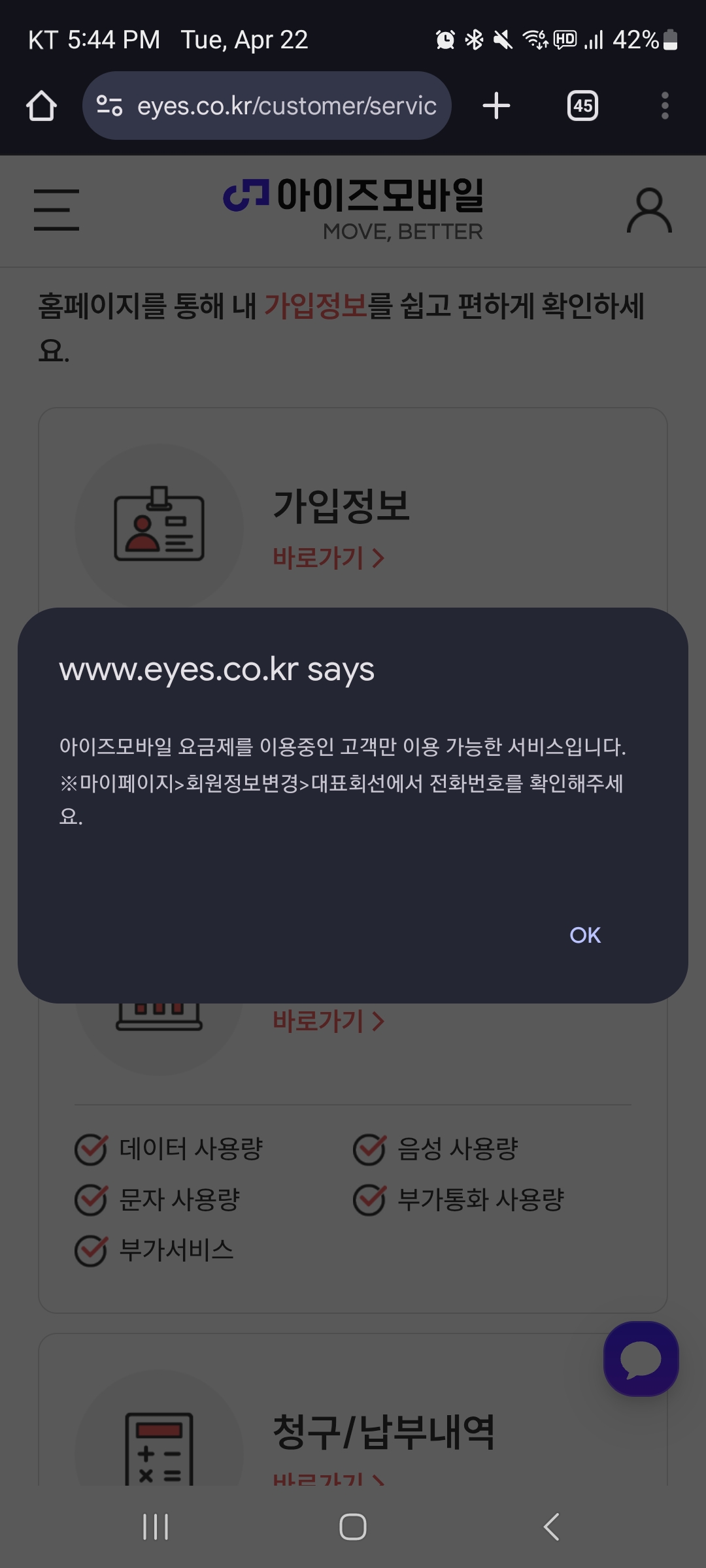Open the tab switcher showing 45

point(582,106)
